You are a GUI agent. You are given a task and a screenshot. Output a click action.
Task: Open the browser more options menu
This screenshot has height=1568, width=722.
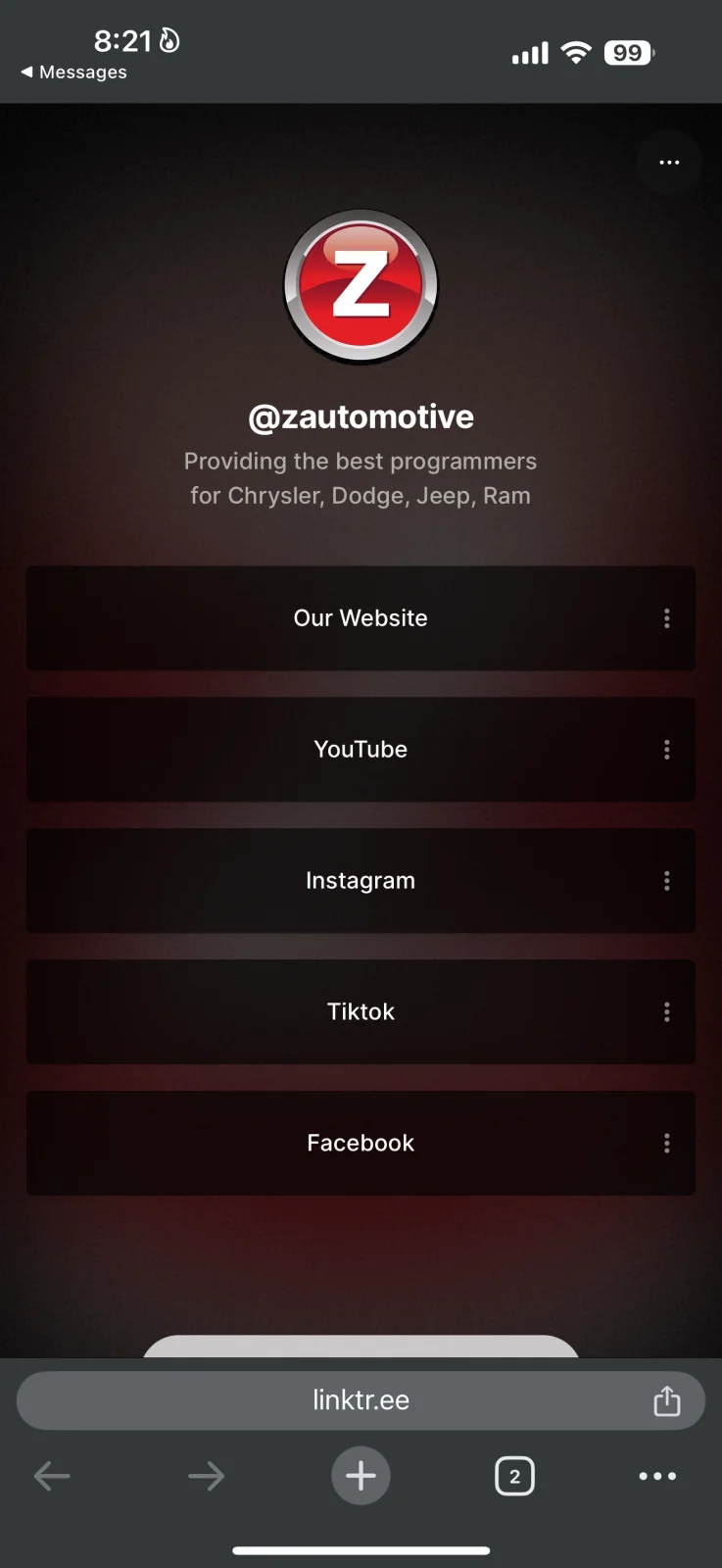pos(657,1476)
